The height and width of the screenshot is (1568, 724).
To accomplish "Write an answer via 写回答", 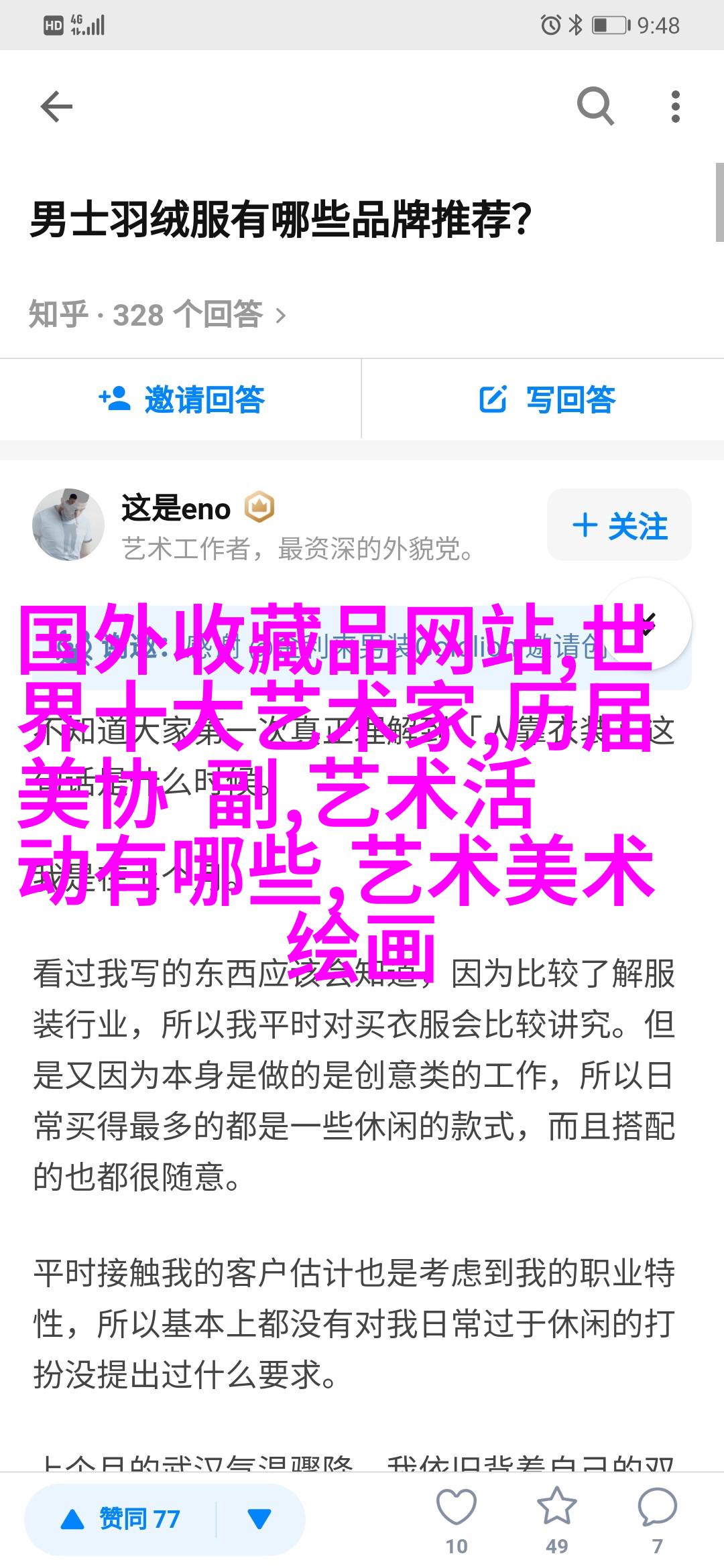I will click(x=547, y=400).
